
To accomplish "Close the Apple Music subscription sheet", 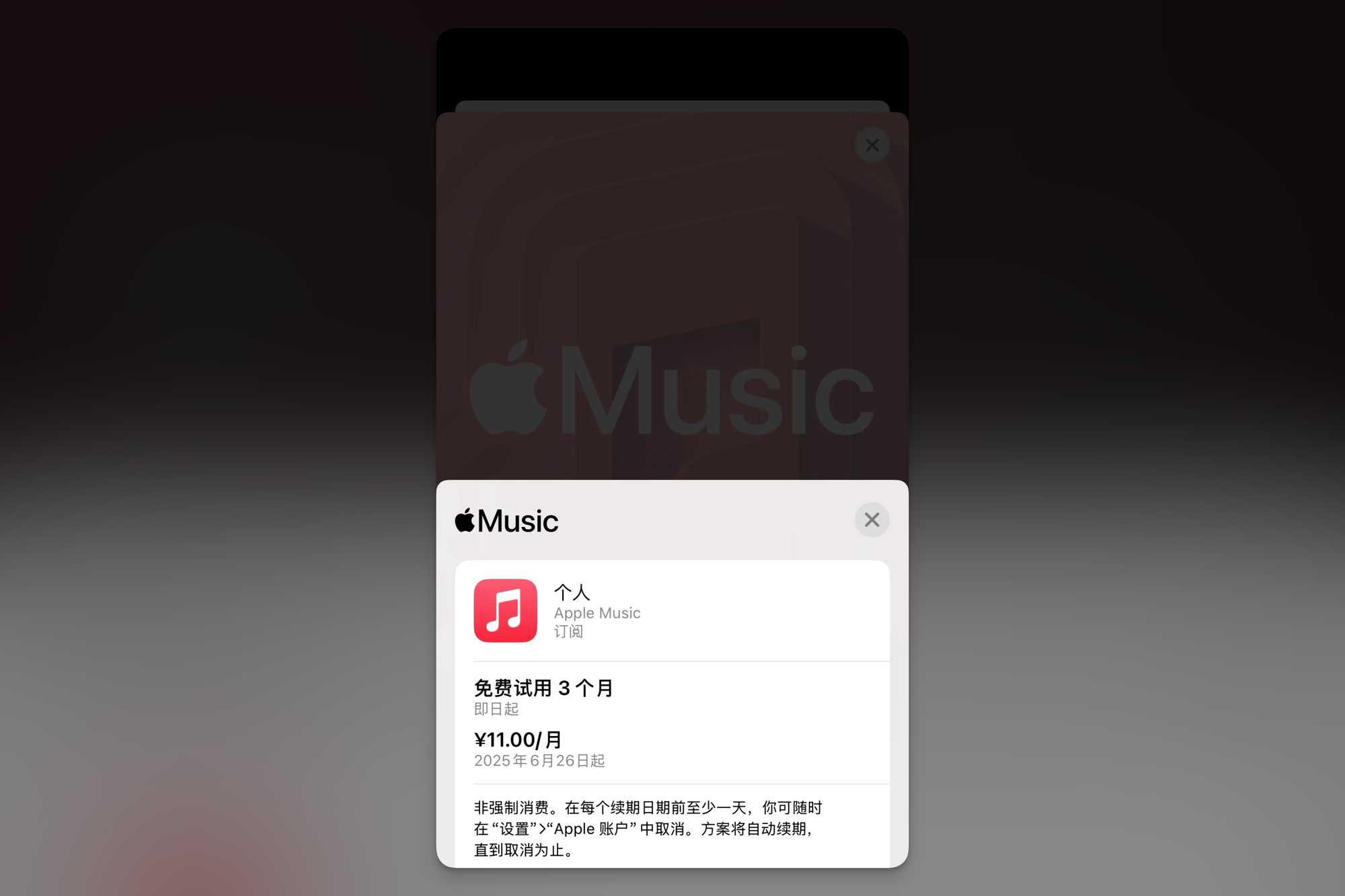I will [x=872, y=520].
